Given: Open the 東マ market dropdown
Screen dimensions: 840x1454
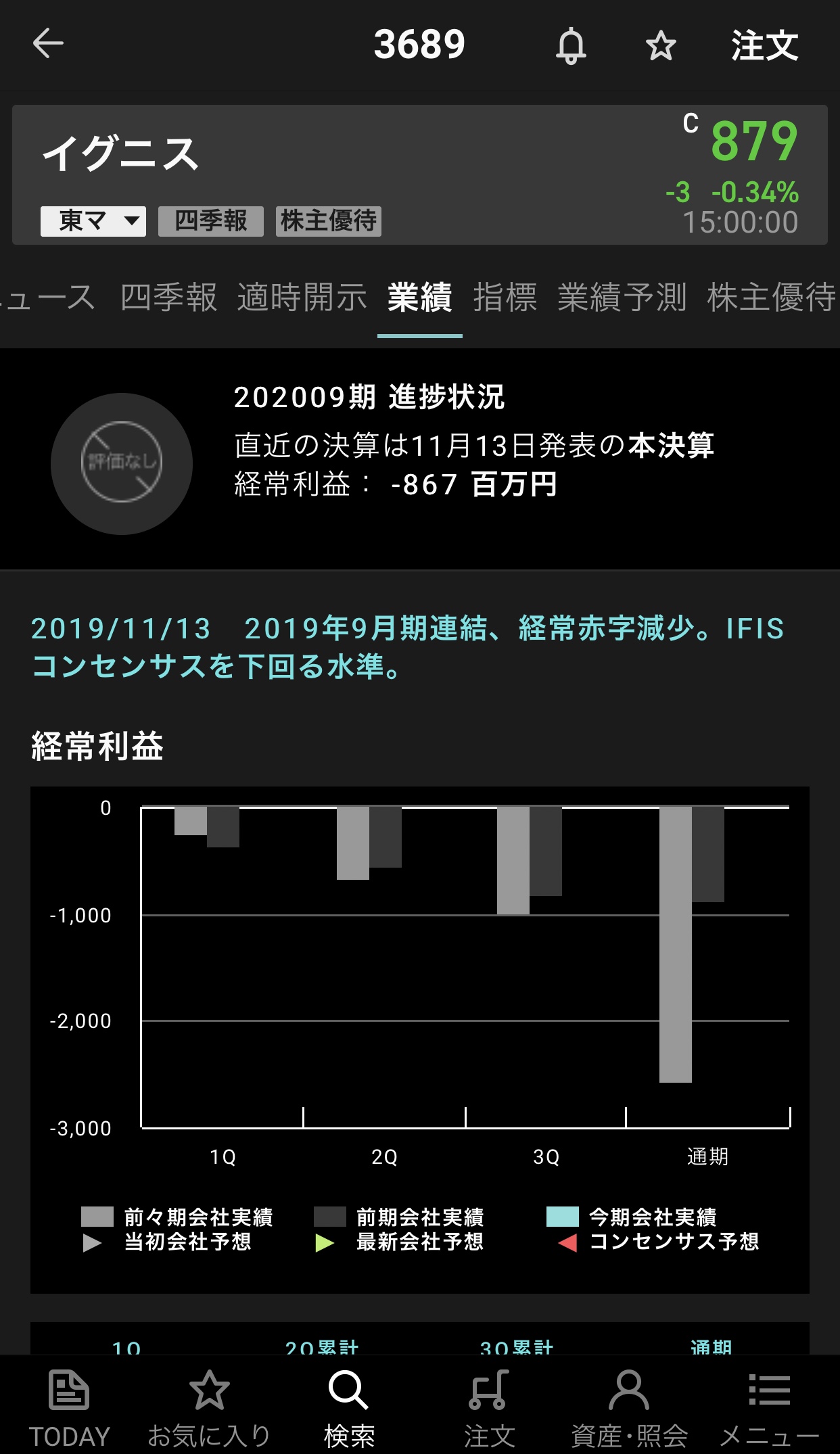Looking at the screenshot, I should tap(93, 221).
